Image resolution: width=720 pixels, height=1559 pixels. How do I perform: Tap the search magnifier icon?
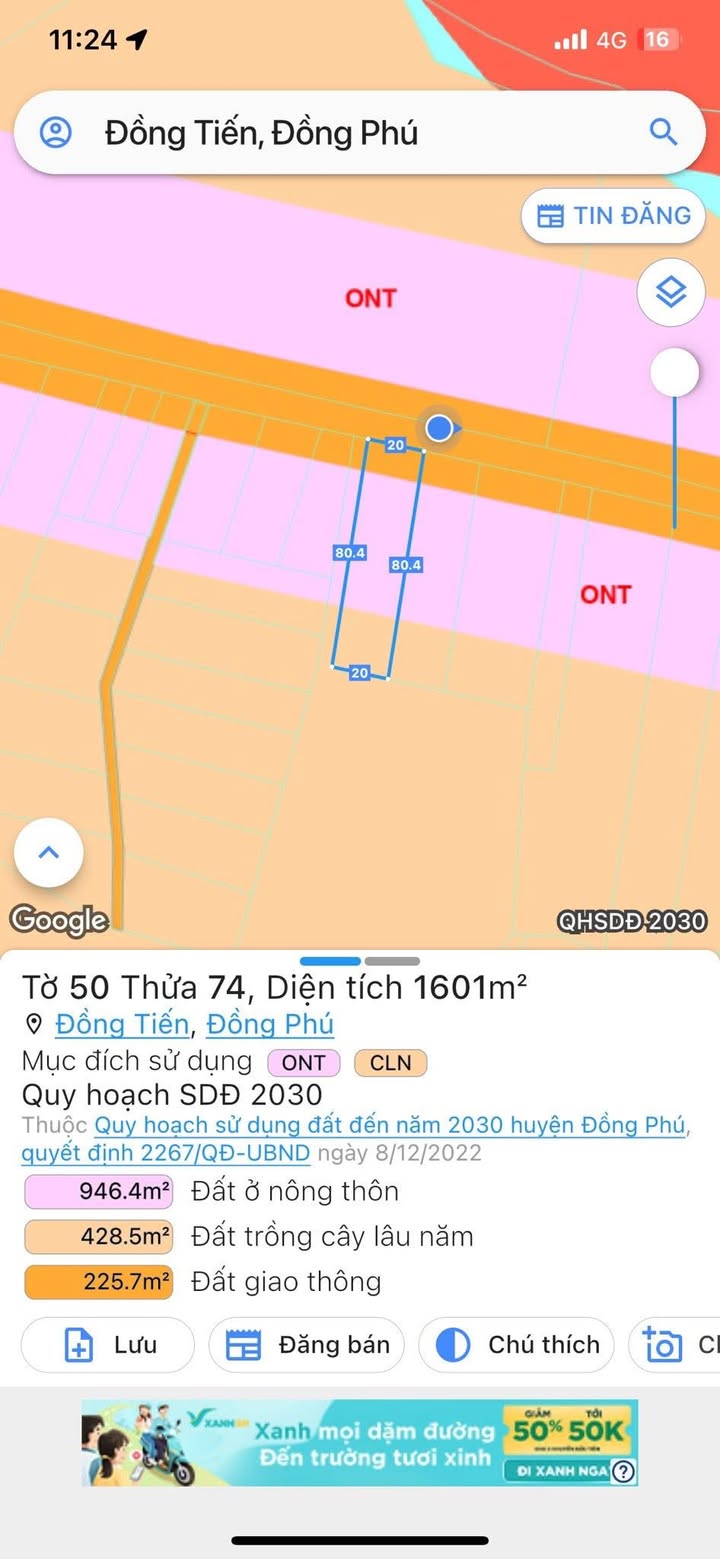[663, 132]
